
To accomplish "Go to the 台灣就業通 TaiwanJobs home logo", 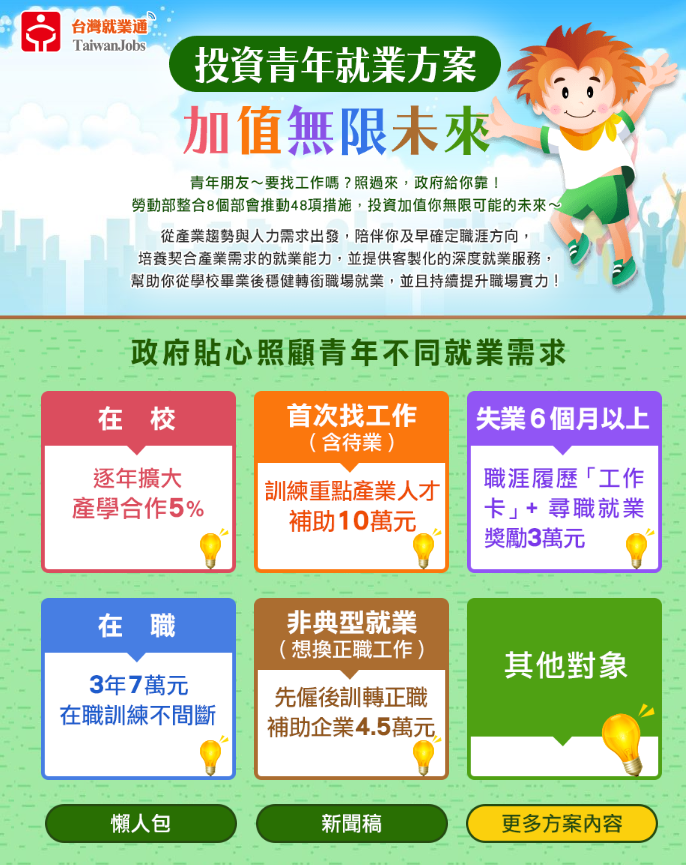I will [x=84, y=33].
